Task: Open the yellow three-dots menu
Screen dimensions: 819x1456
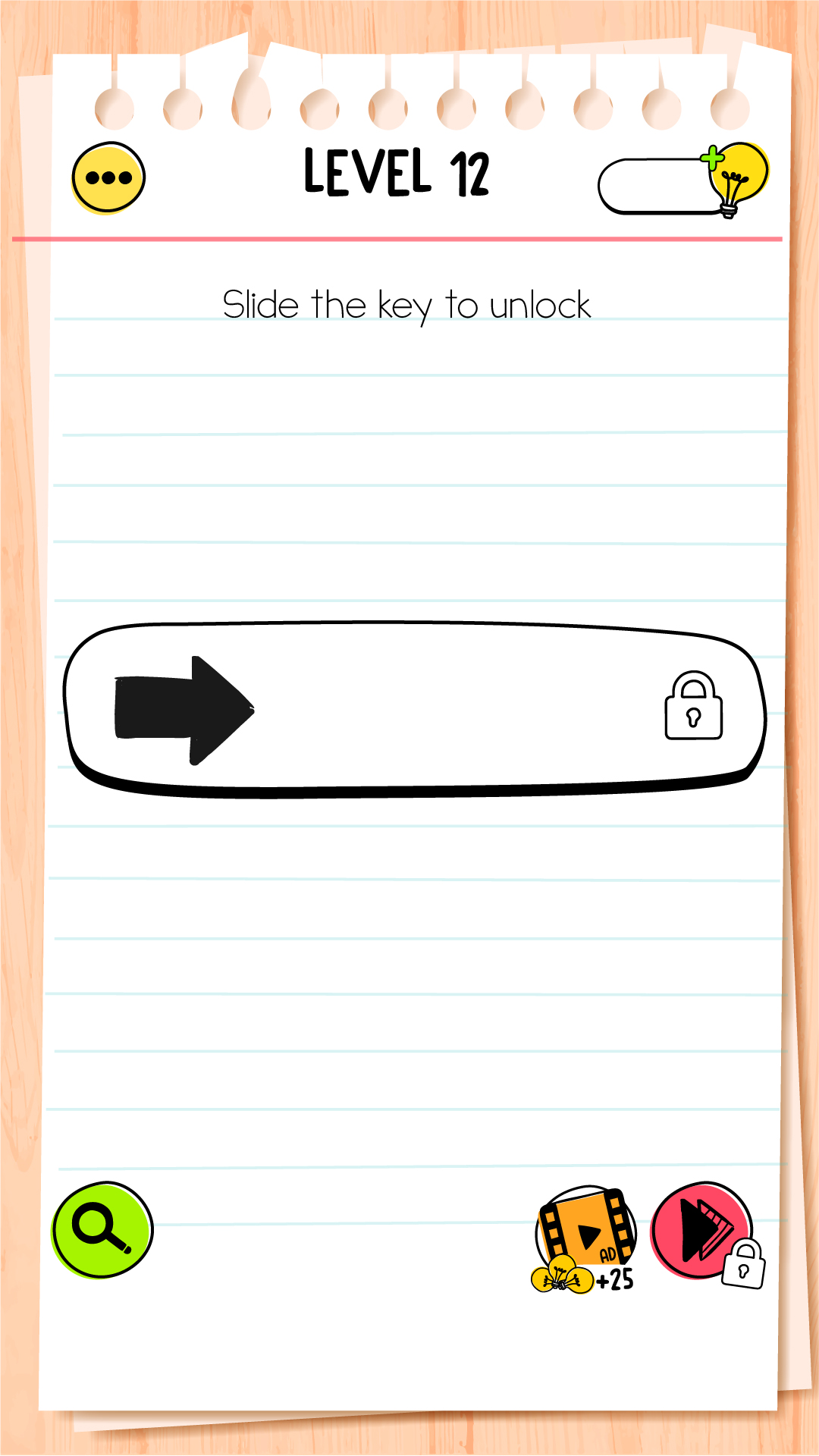Action: [x=108, y=178]
